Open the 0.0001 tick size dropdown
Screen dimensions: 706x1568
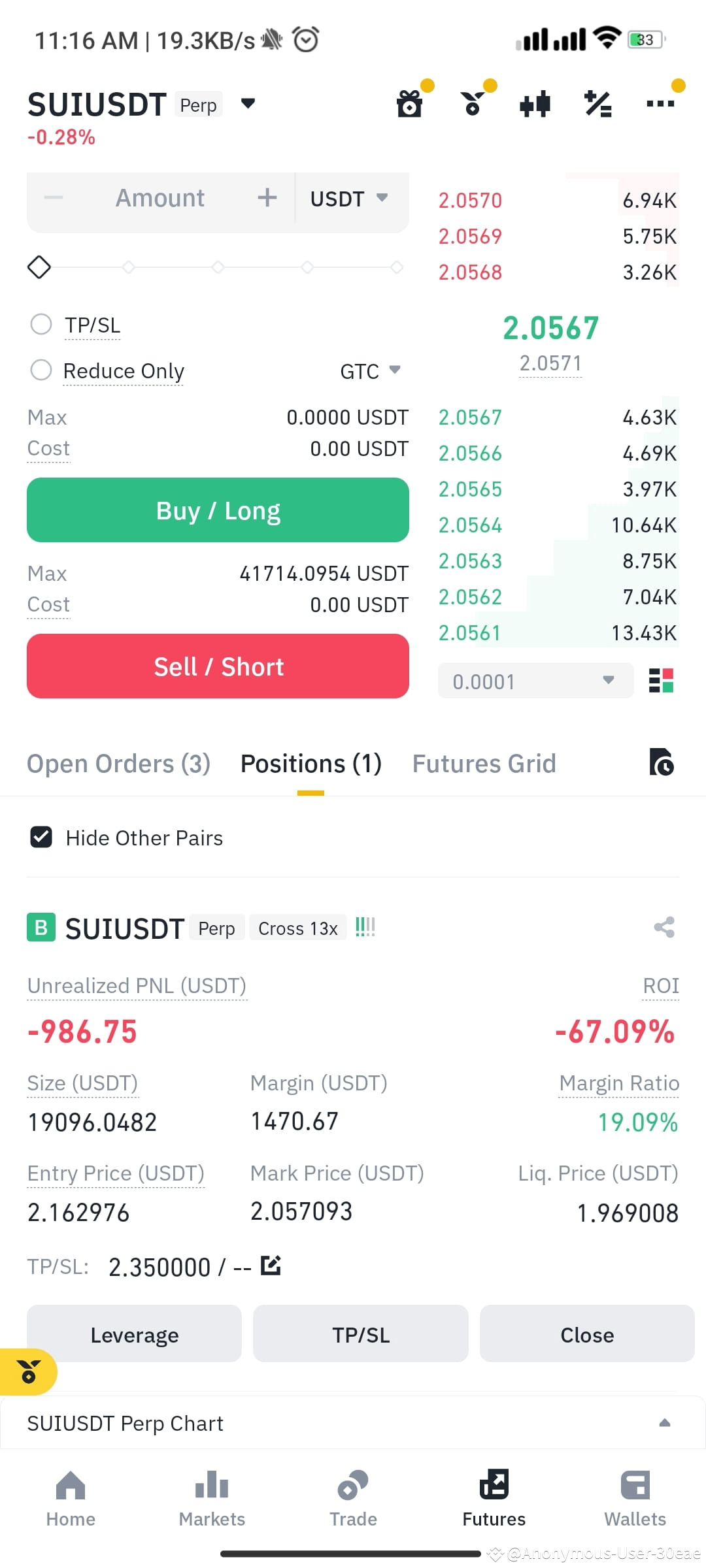click(536, 680)
